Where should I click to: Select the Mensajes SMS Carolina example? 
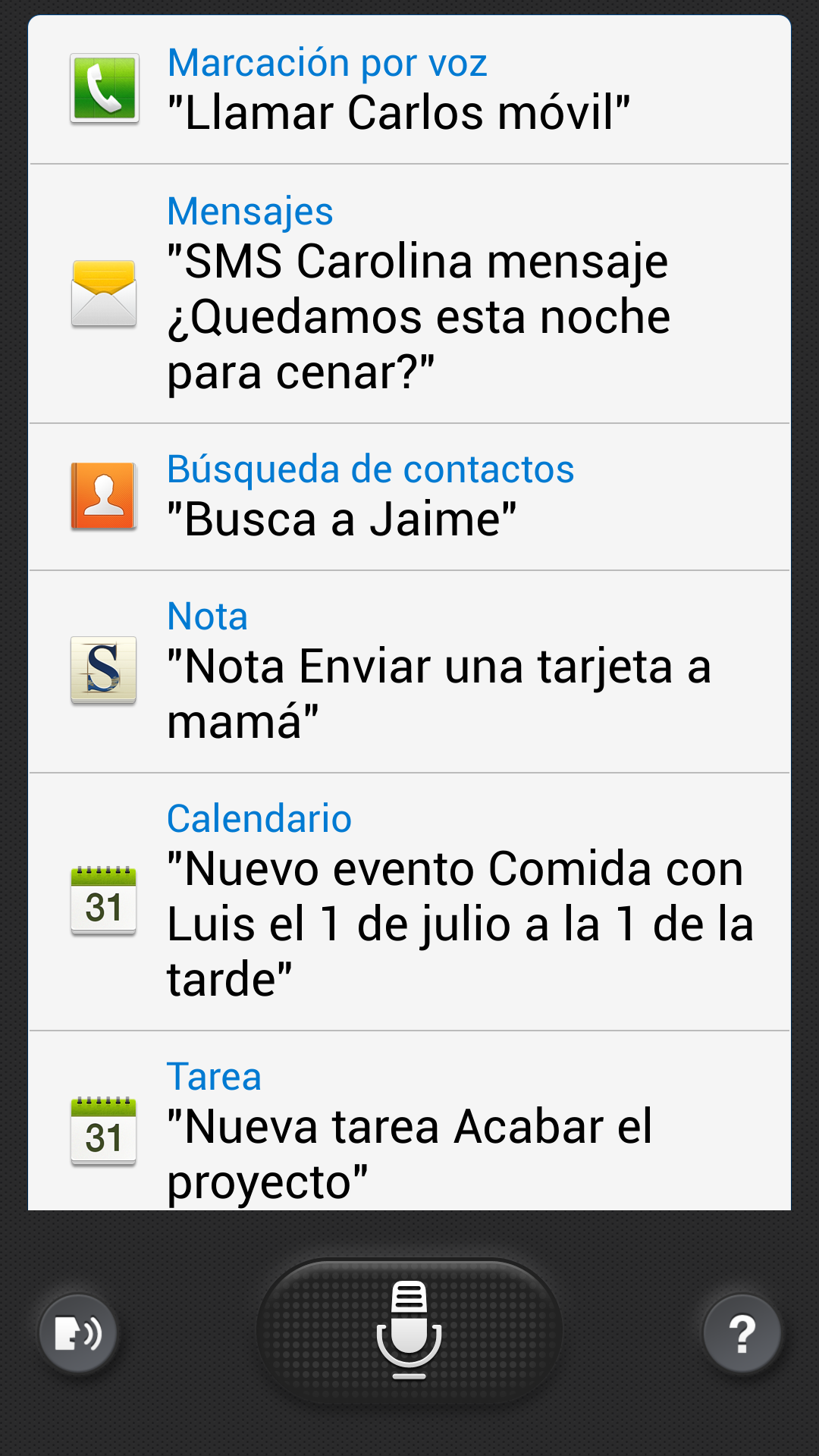tap(409, 293)
